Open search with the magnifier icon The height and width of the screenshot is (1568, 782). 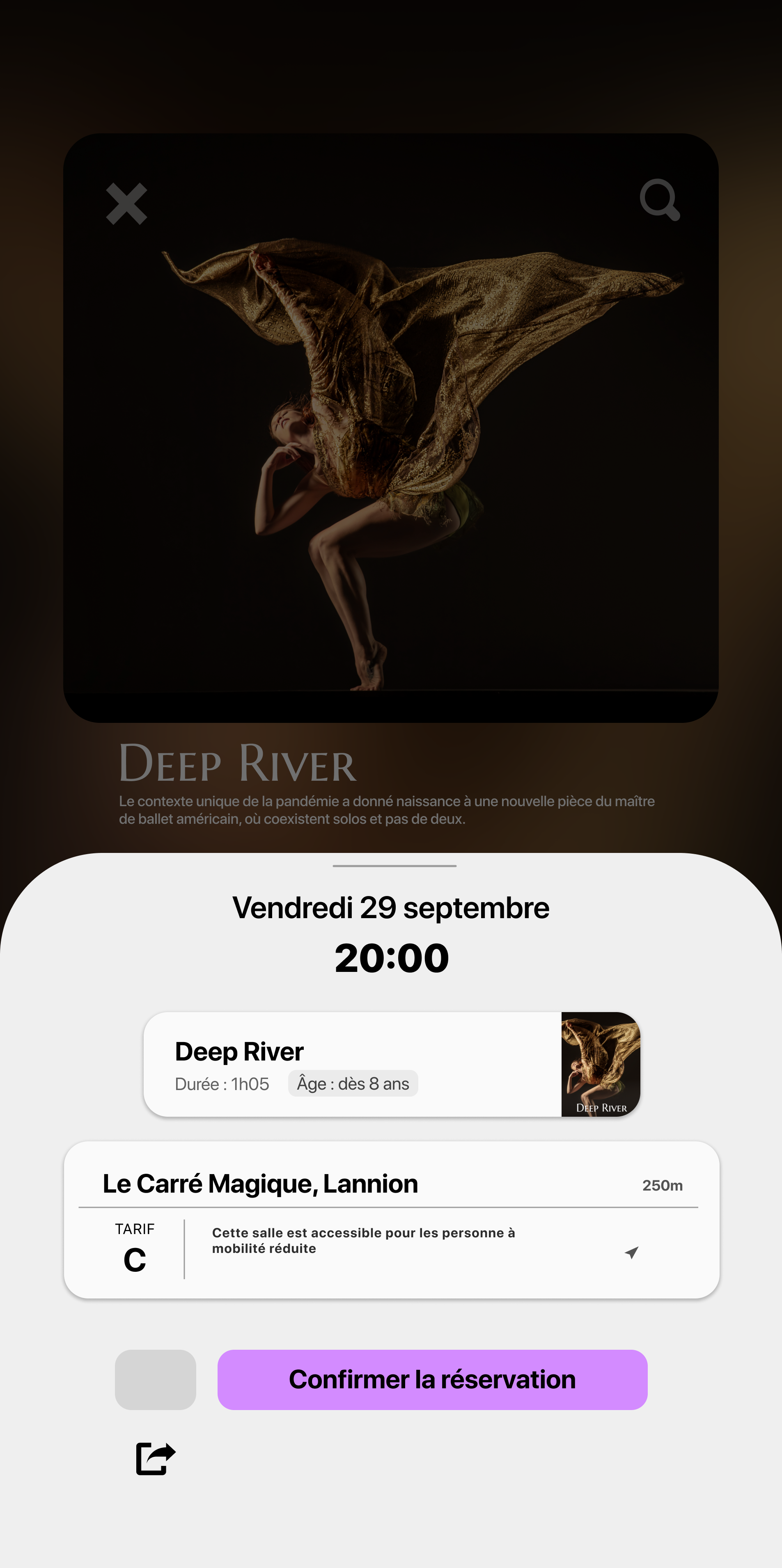click(660, 200)
